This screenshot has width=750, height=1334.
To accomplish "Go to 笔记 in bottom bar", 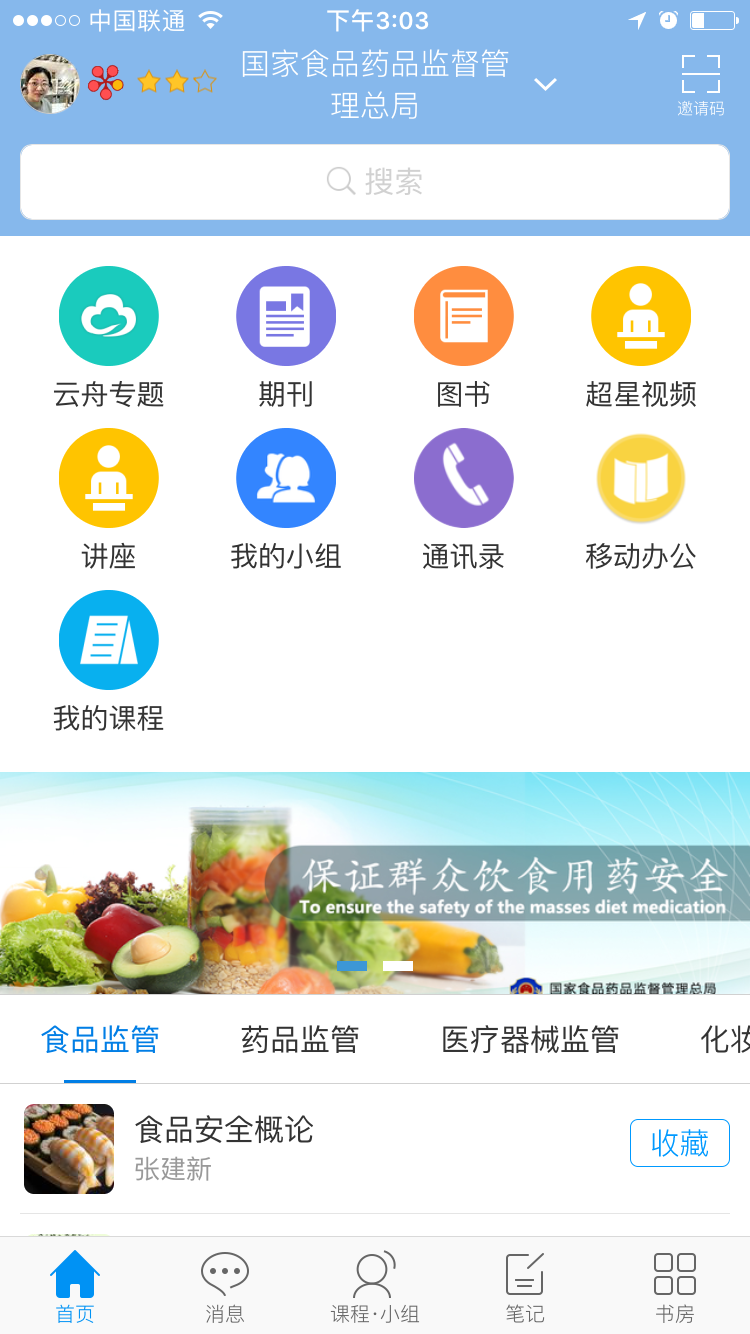I will coord(525,1287).
